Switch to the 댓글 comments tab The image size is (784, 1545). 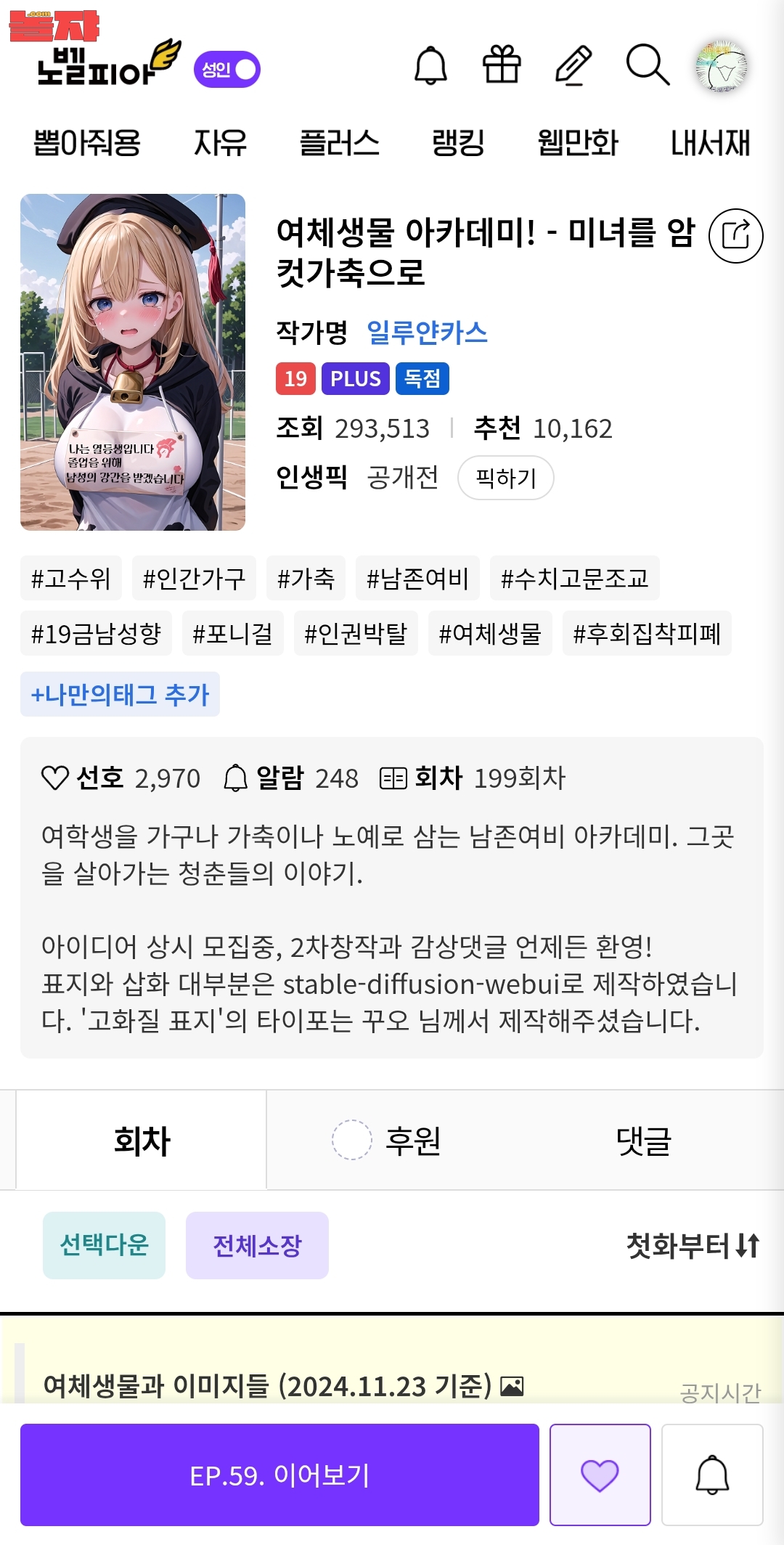tap(643, 1141)
